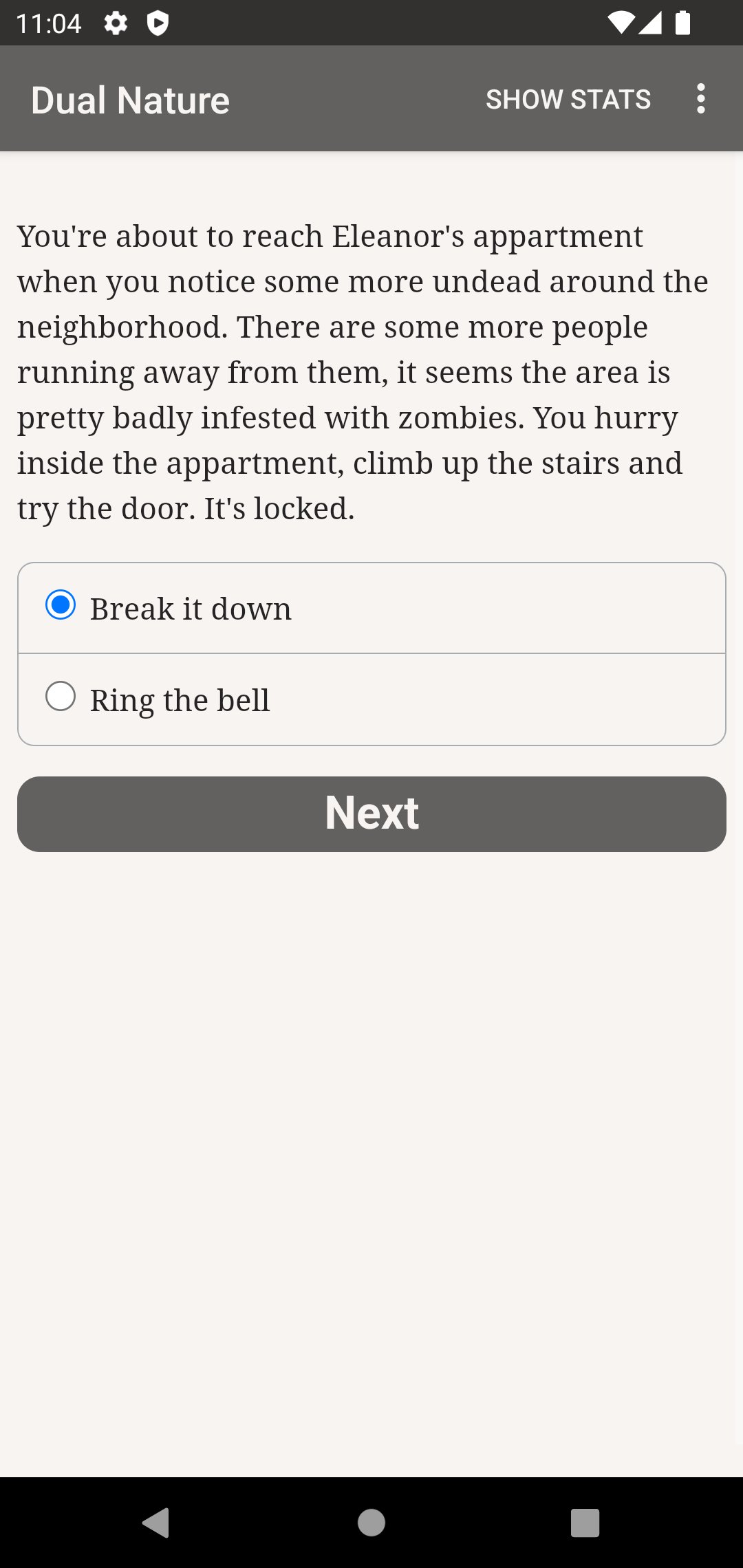
Task: Return to the device home screen
Action: coord(371,1522)
